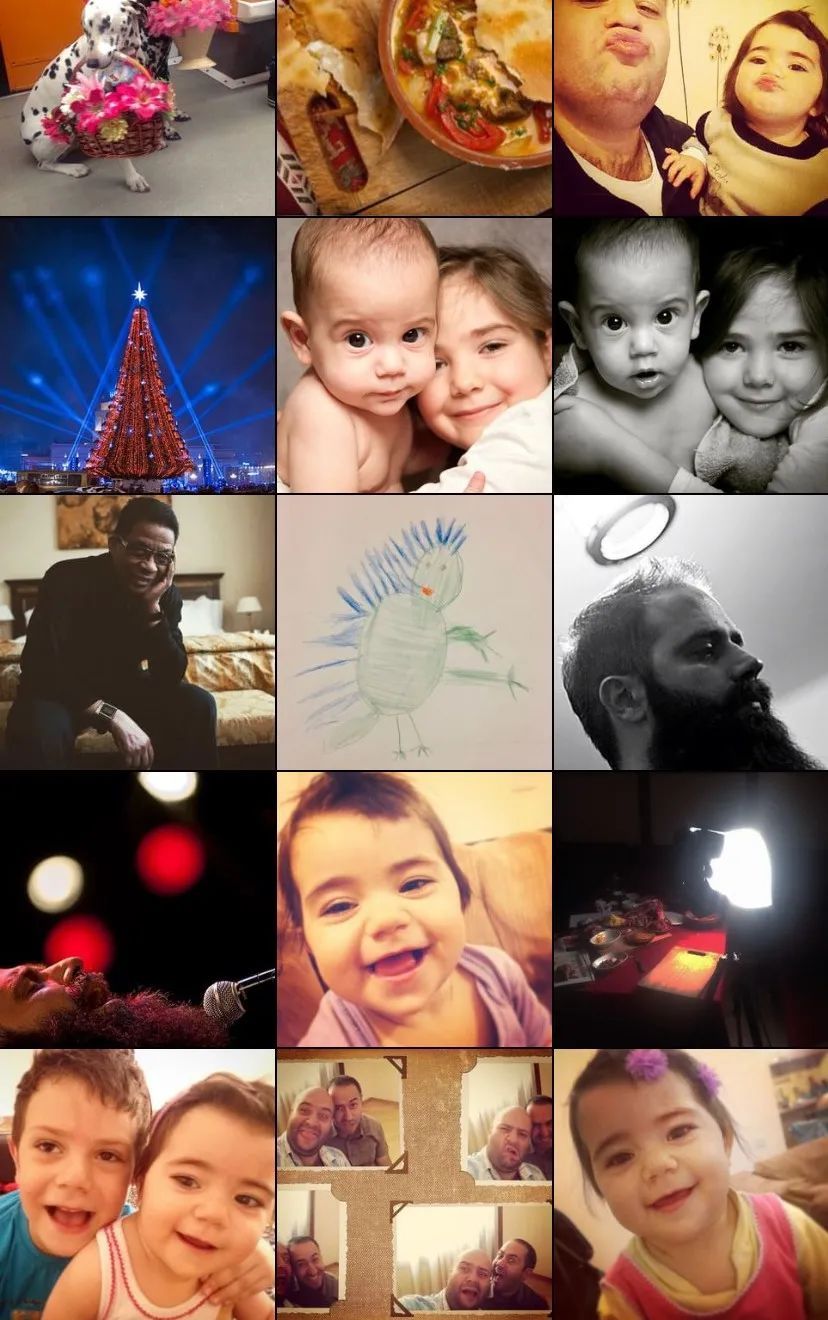Image resolution: width=828 pixels, height=1320 pixels.
Task: Open the Christmas tree with blue lights photo
Action: pyautogui.click(x=137, y=355)
